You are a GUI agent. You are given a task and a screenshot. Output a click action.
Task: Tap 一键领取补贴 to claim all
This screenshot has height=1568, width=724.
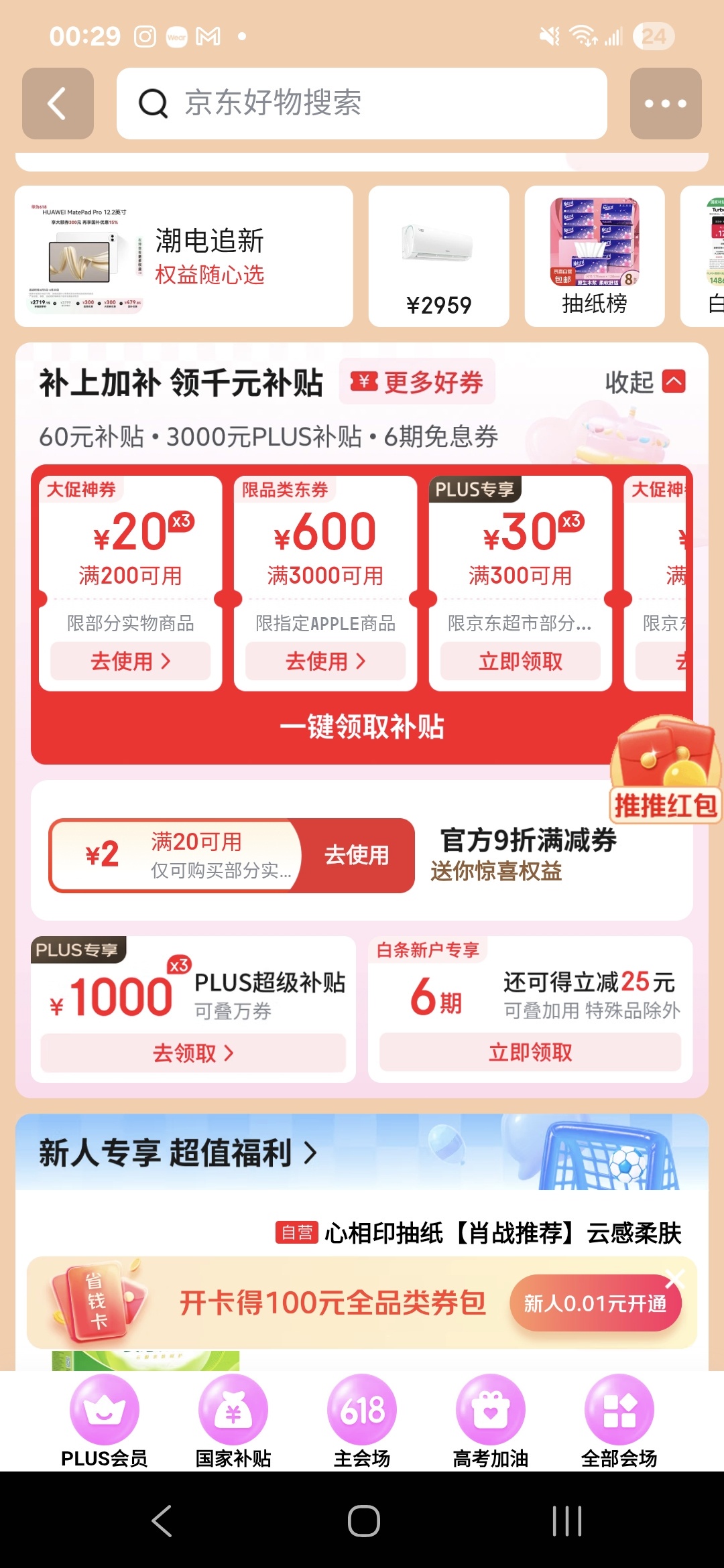(362, 727)
